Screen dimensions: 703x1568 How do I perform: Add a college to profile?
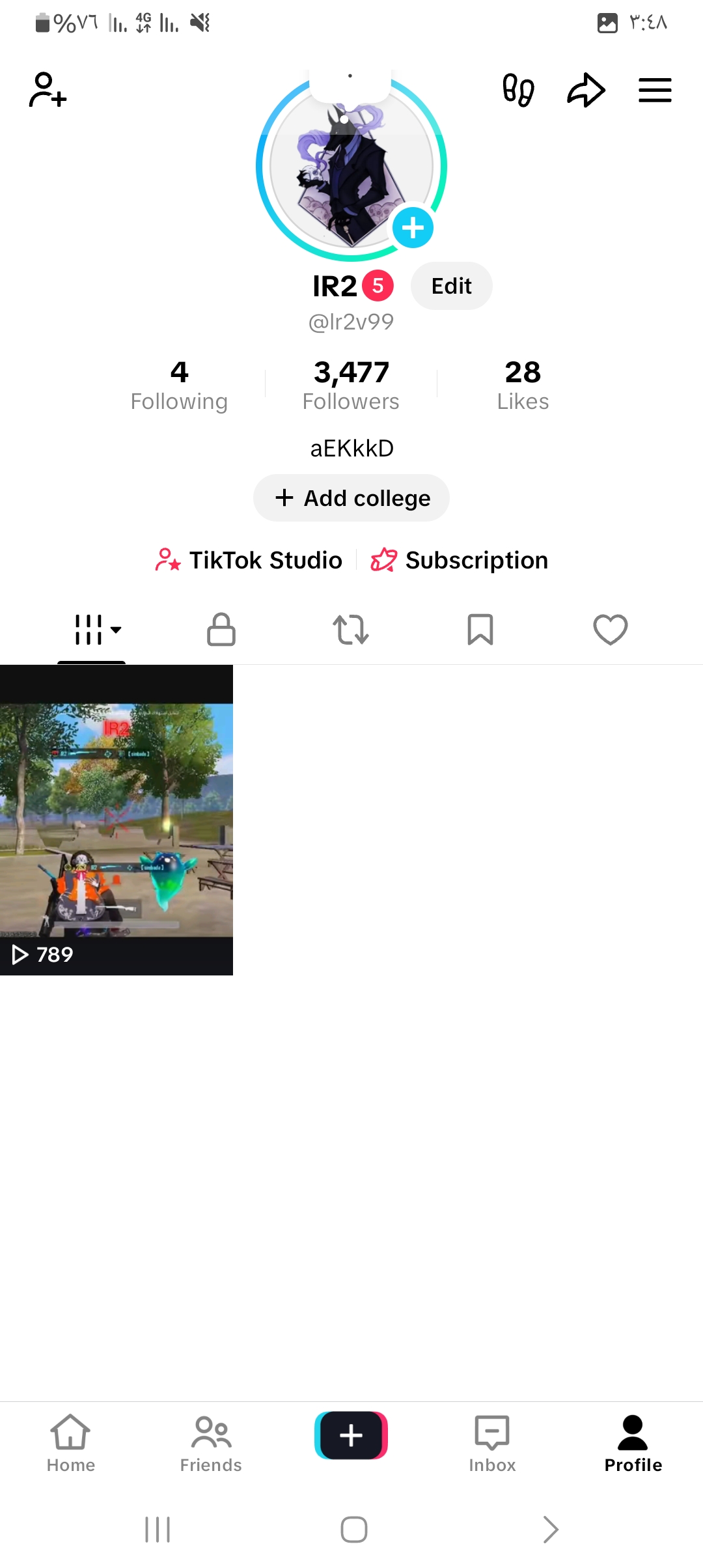coord(351,498)
